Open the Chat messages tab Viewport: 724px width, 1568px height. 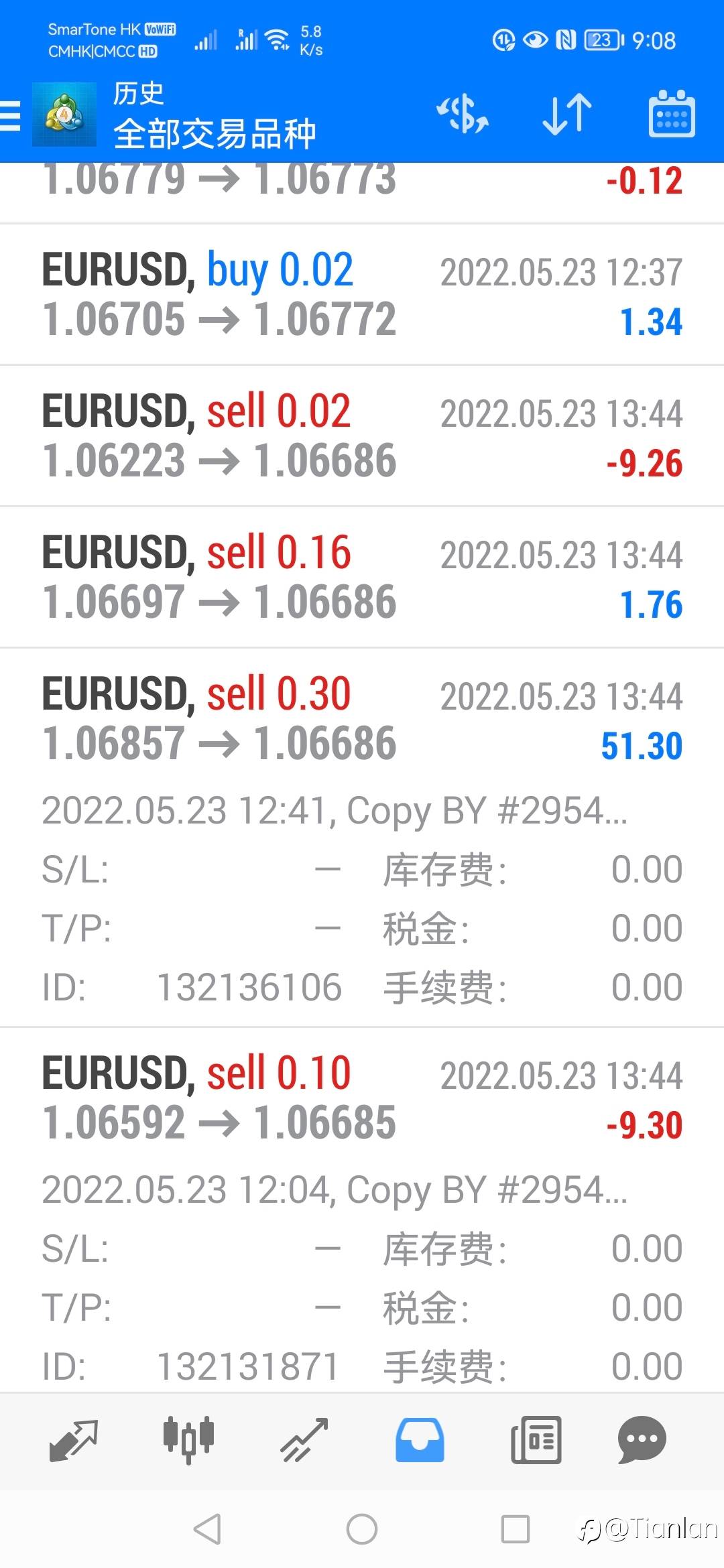pyautogui.click(x=642, y=1439)
